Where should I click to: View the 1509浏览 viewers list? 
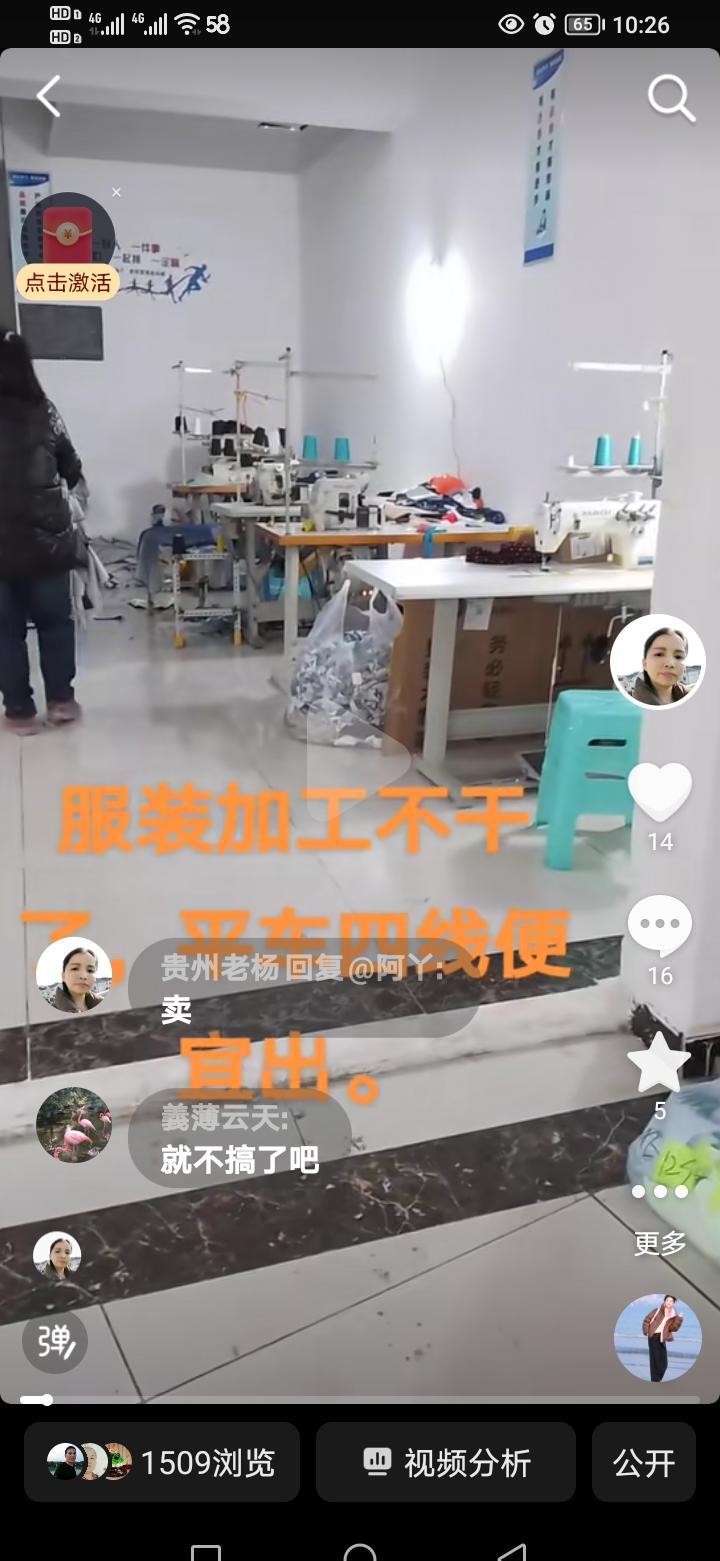(x=162, y=1463)
